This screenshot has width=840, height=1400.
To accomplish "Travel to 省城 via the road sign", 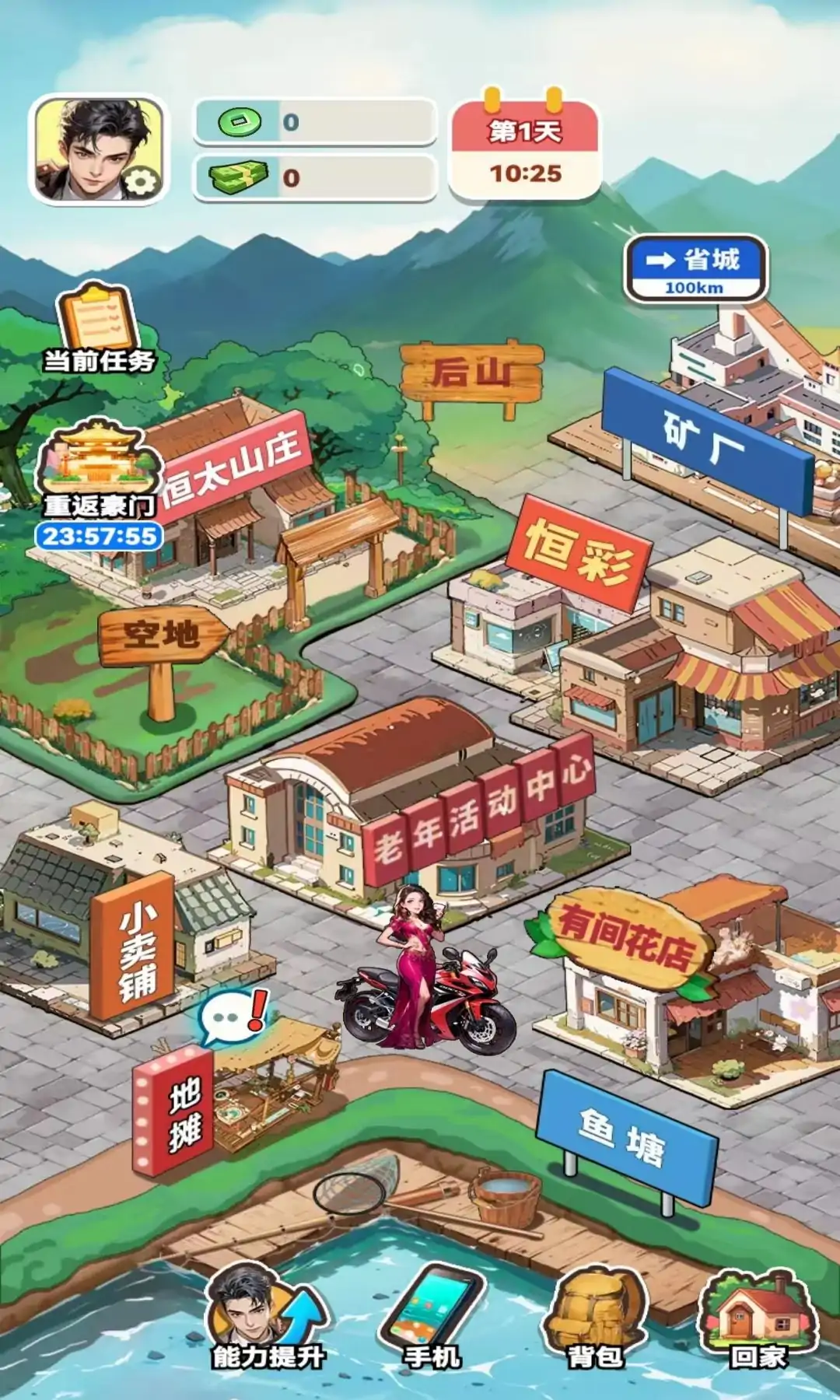I will [x=695, y=268].
